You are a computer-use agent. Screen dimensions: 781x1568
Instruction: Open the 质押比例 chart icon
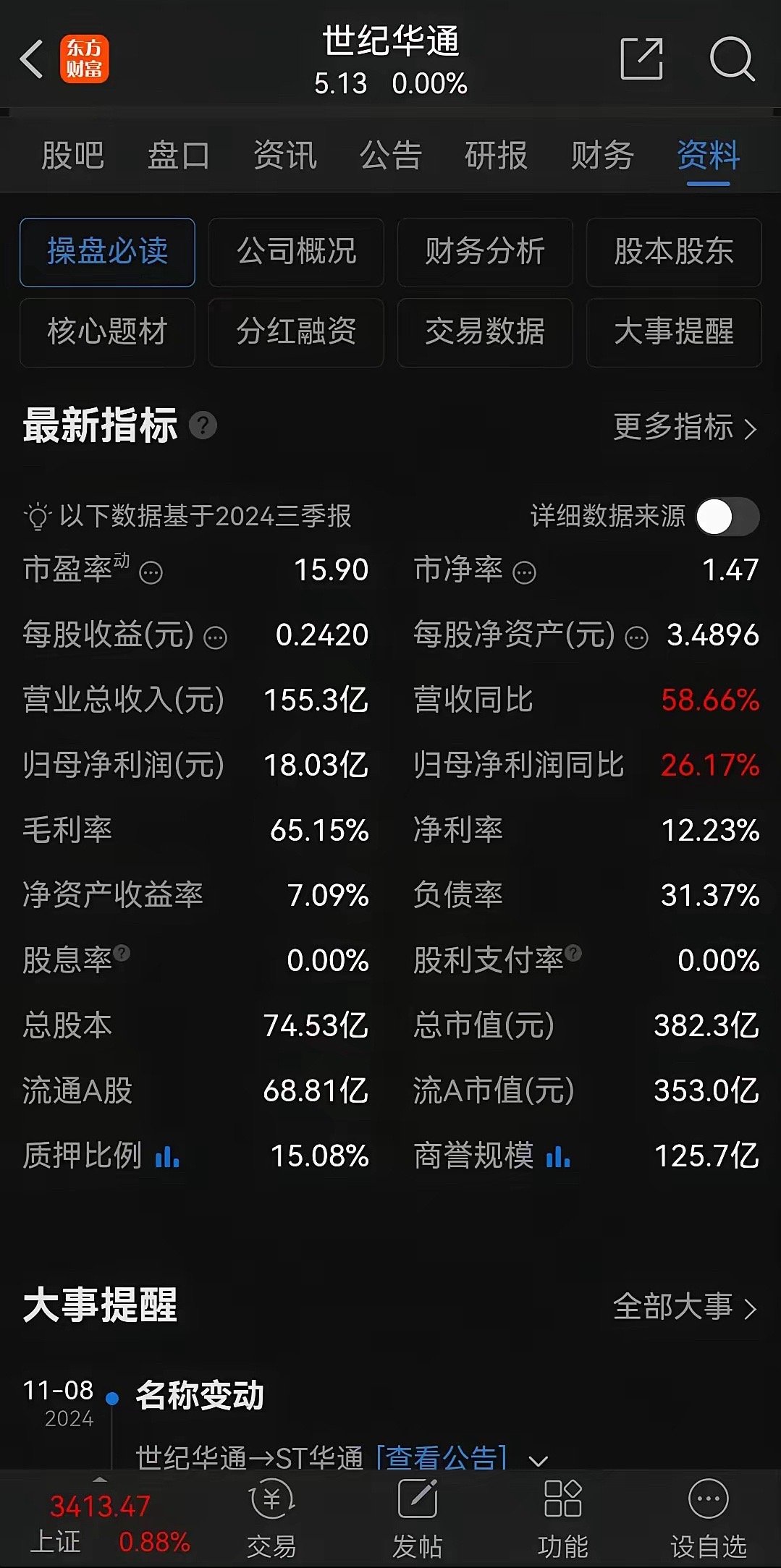(167, 1156)
